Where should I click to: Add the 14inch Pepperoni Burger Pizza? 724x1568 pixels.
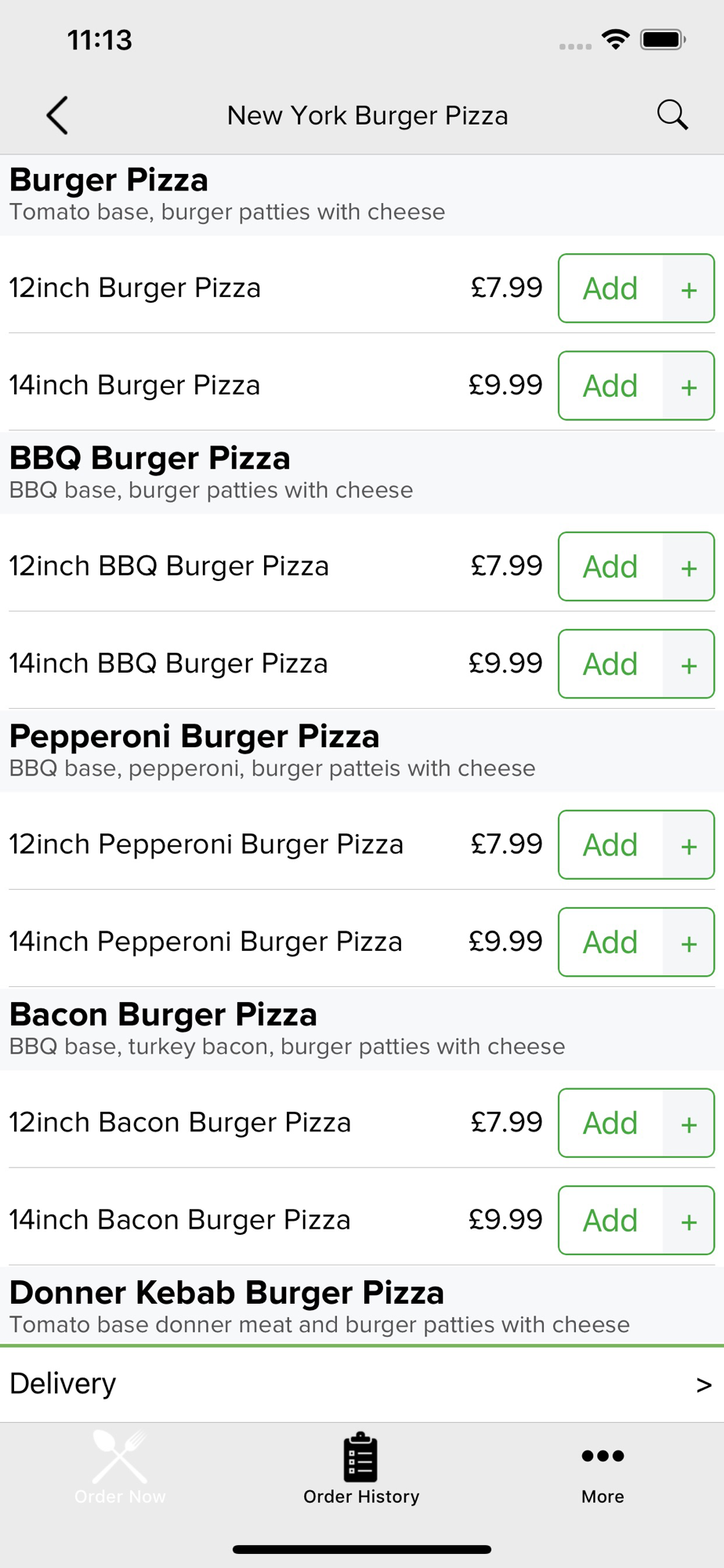(x=635, y=942)
